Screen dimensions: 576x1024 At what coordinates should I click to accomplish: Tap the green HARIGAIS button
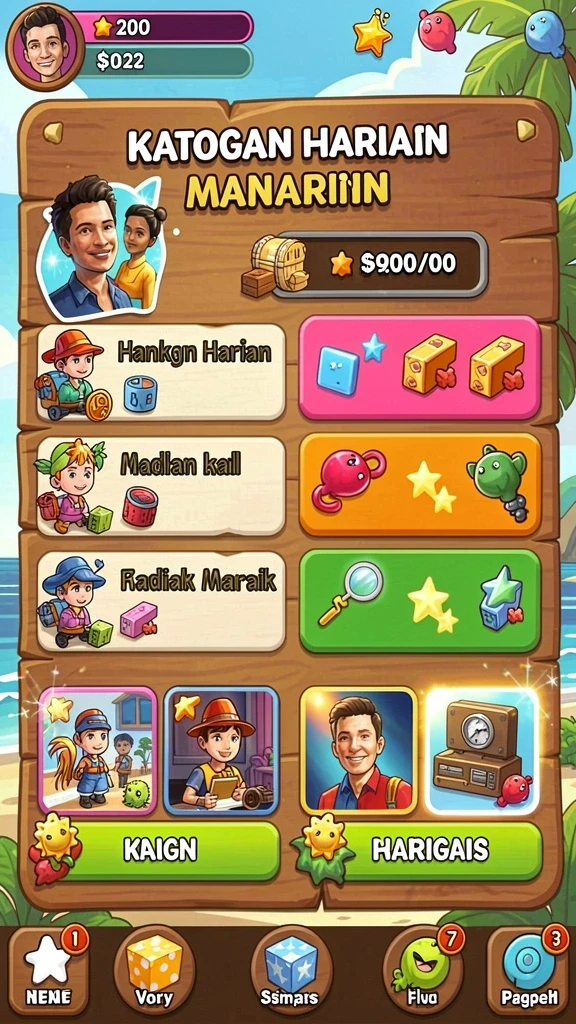point(431,850)
